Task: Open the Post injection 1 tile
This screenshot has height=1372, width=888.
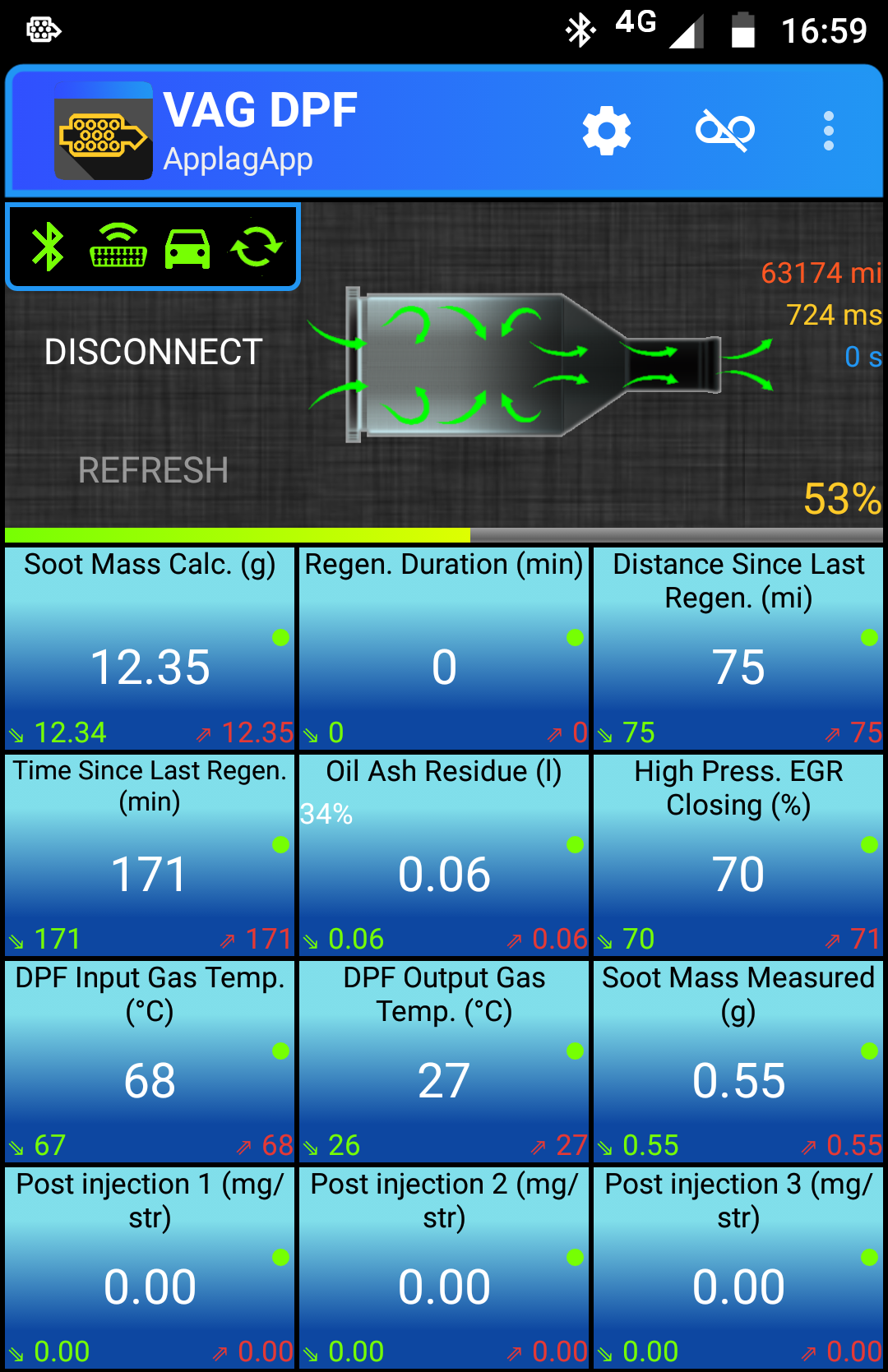Action: pyautogui.click(x=150, y=1268)
